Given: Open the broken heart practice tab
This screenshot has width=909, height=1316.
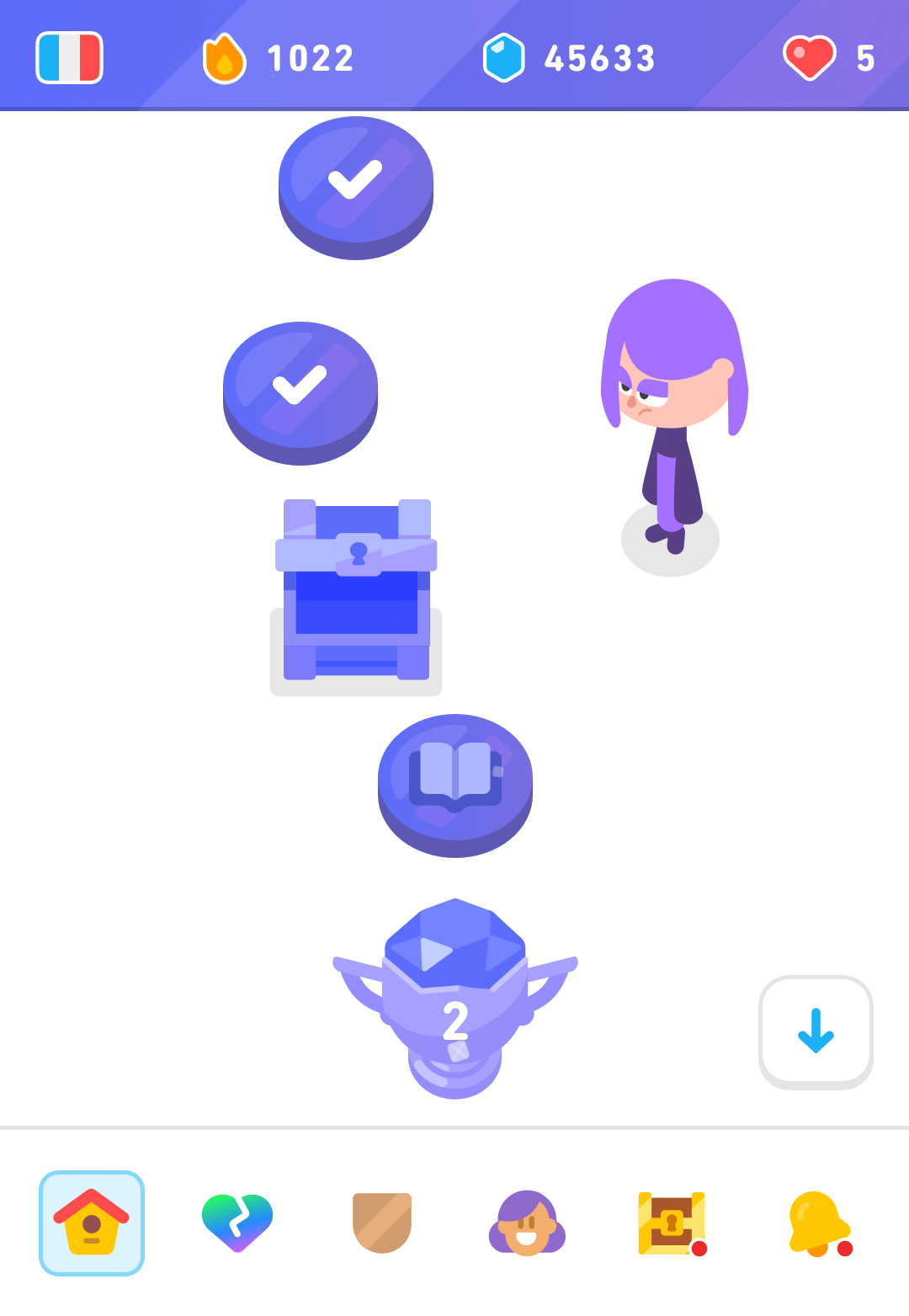Looking at the screenshot, I should 237,1223.
